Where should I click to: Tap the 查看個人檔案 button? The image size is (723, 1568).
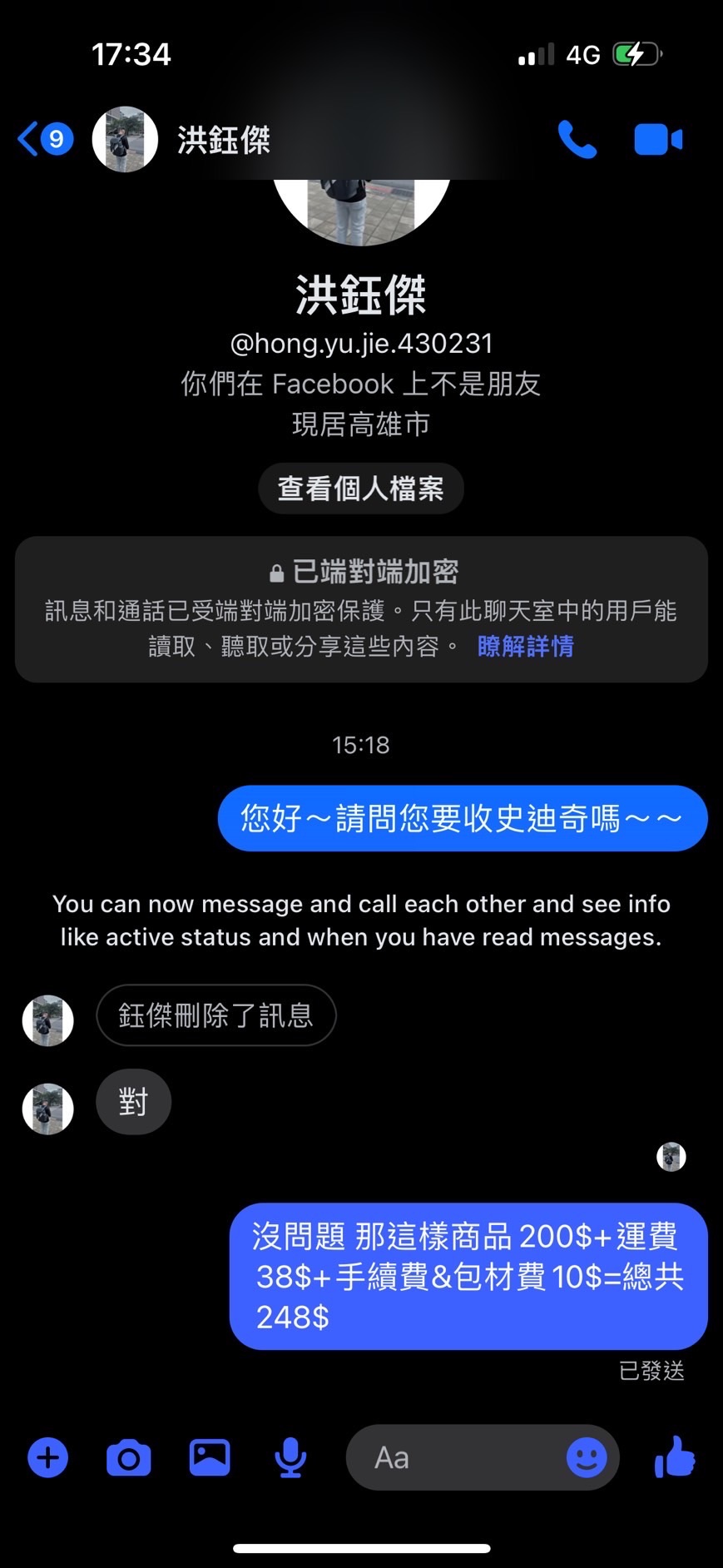click(x=360, y=489)
